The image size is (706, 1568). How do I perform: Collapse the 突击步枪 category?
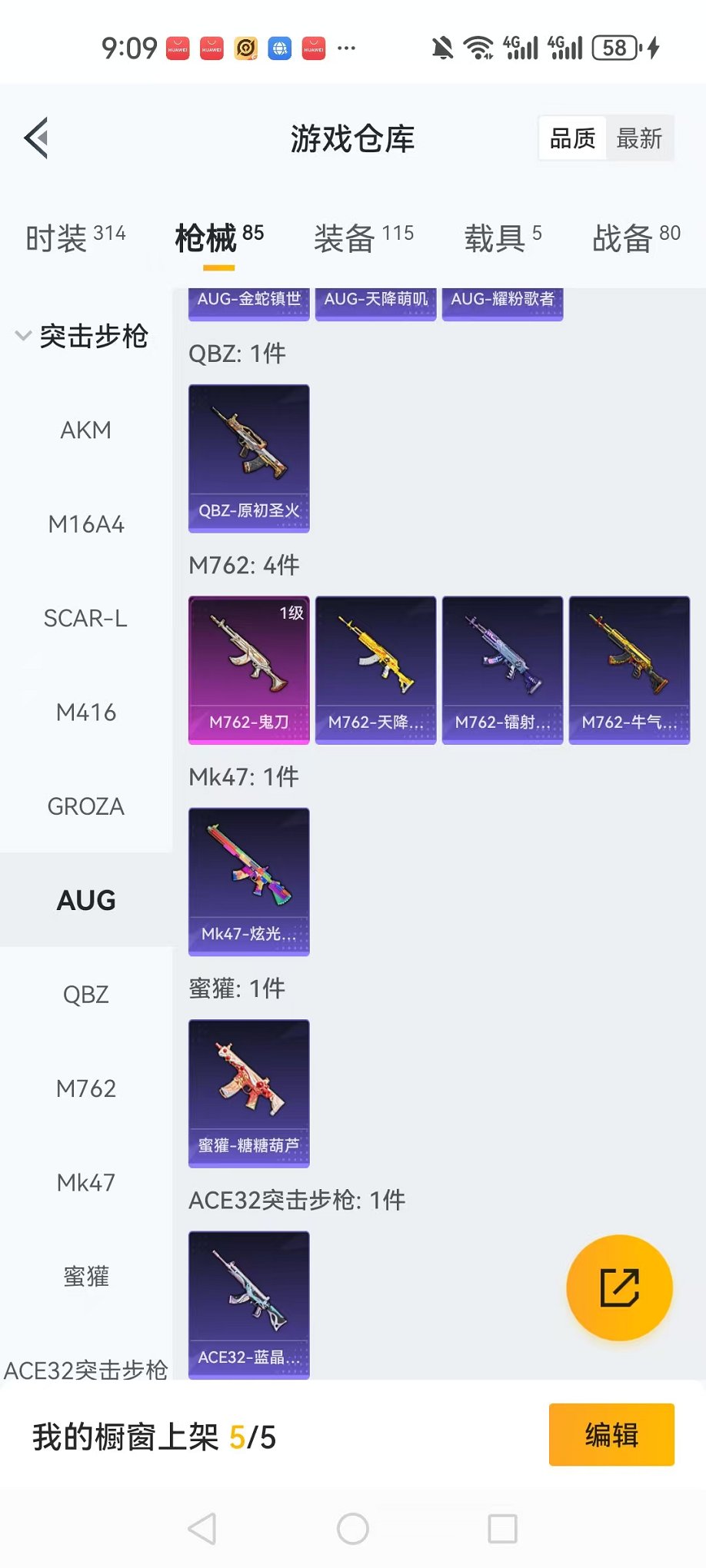(x=82, y=336)
